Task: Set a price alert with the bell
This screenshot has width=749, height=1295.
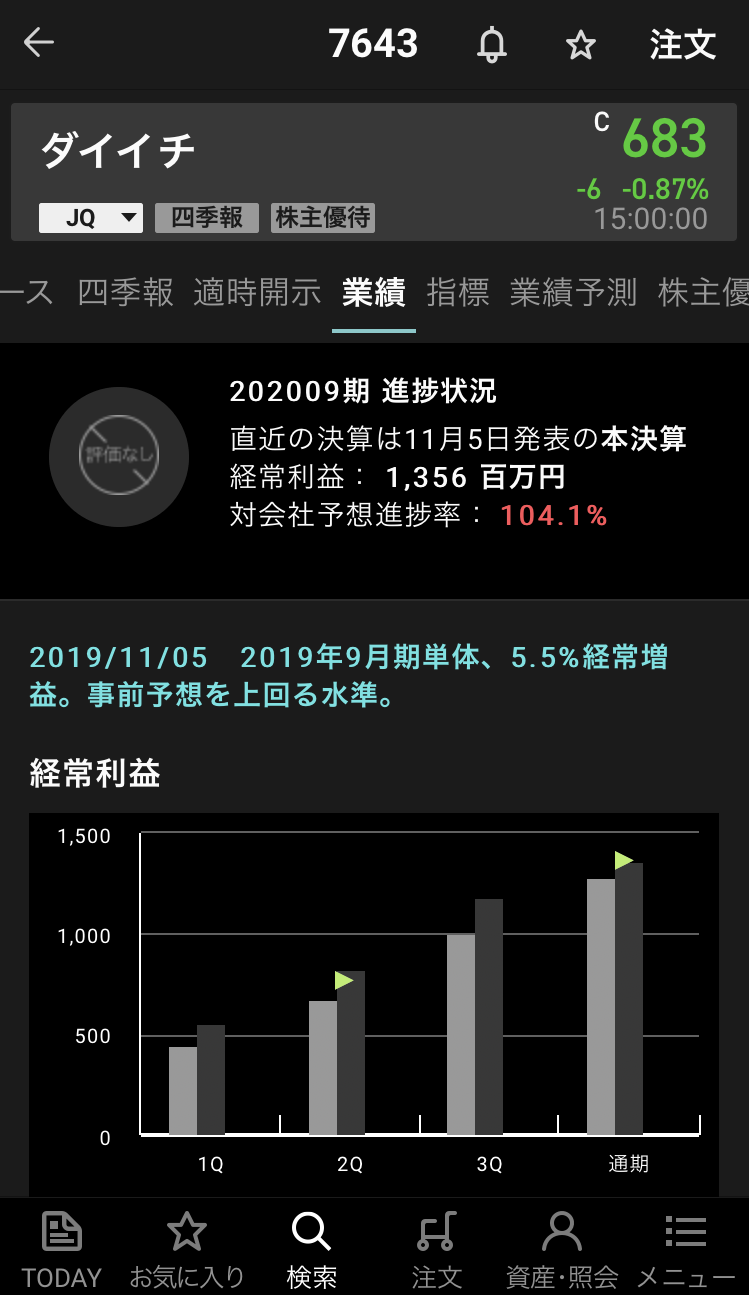Action: (x=491, y=44)
